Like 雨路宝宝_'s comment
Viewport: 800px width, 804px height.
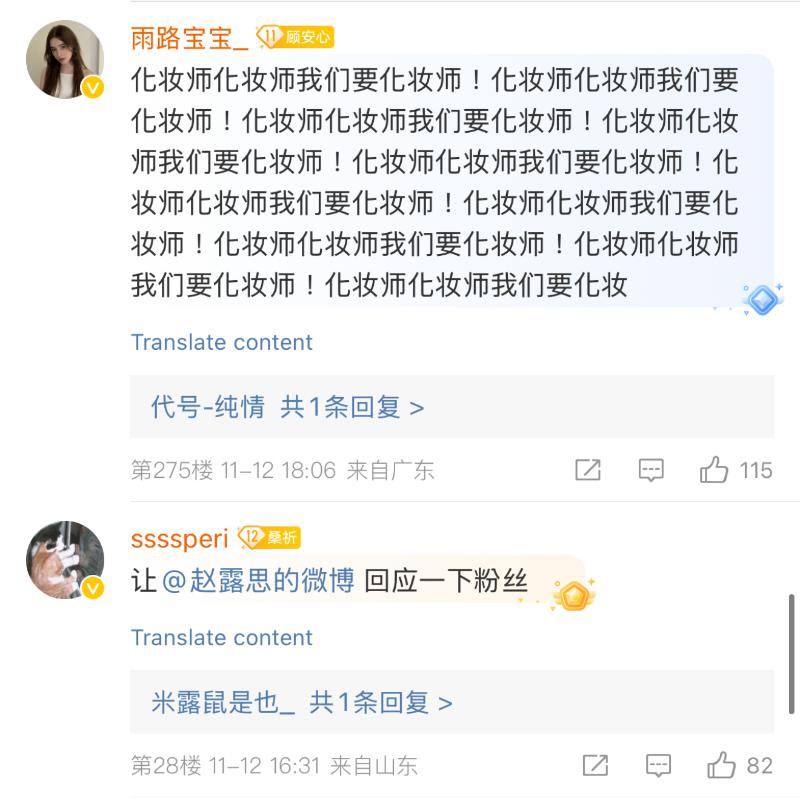pos(714,470)
